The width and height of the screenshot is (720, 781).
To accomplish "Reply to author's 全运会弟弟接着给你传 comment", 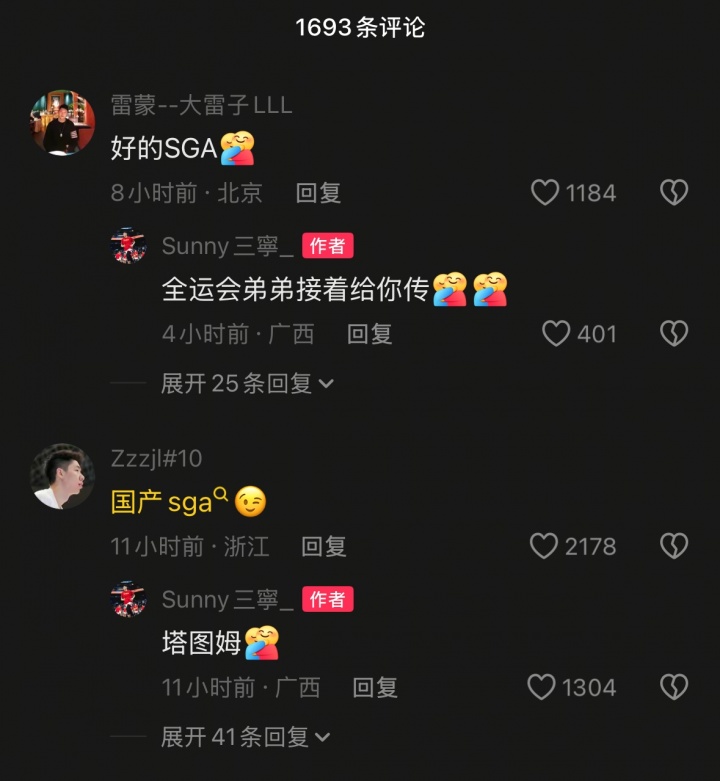I will coord(369,334).
